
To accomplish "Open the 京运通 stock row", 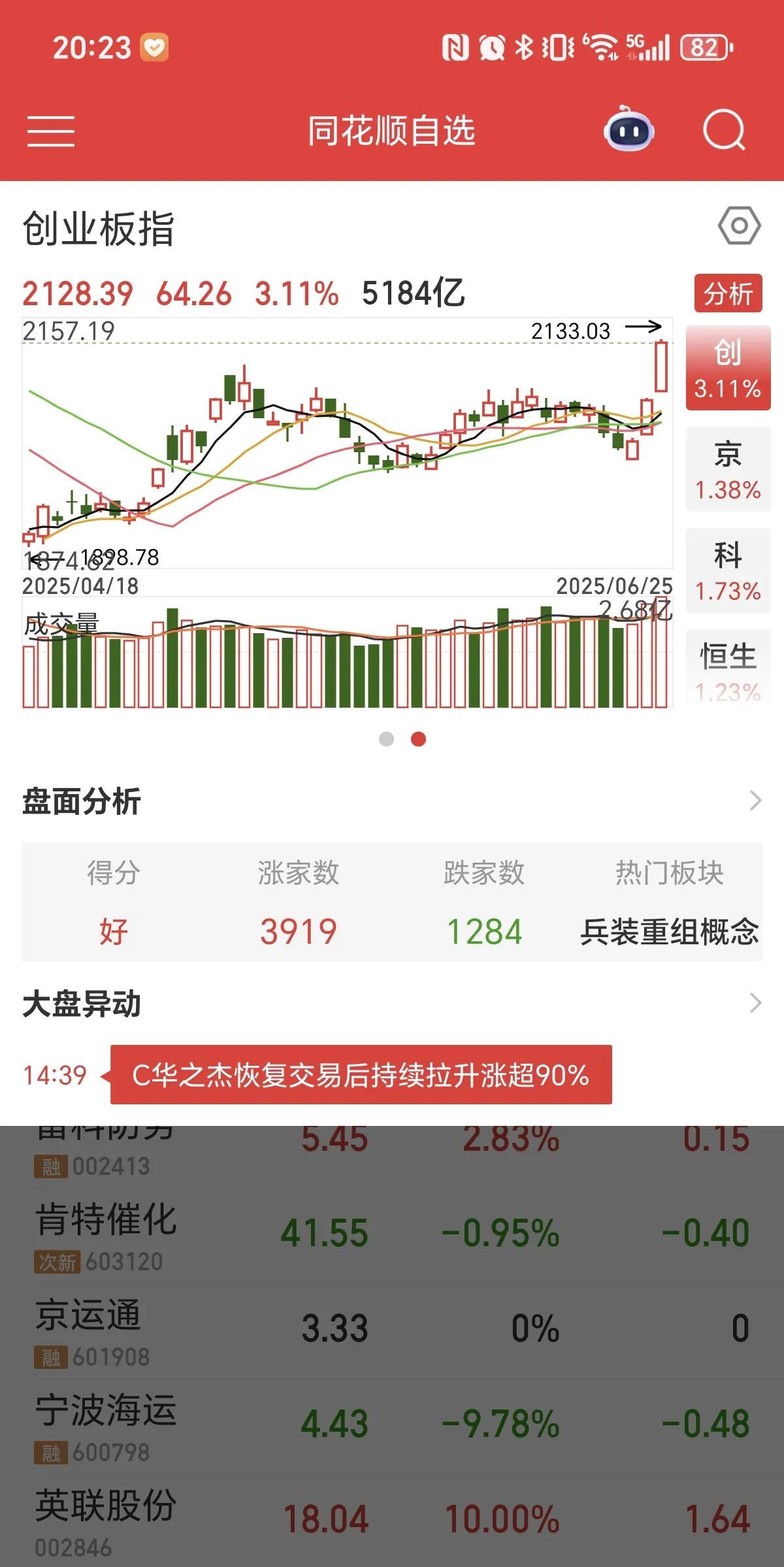I will coord(392,1331).
